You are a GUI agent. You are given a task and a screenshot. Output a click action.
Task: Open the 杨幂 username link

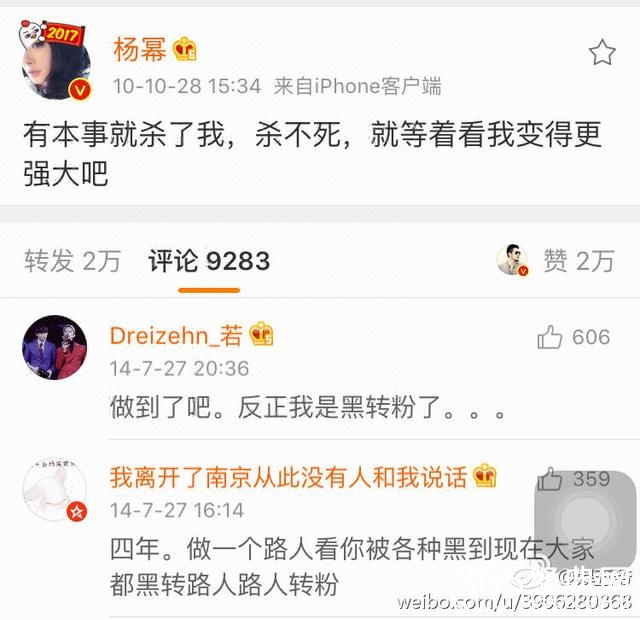tap(138, 50)
